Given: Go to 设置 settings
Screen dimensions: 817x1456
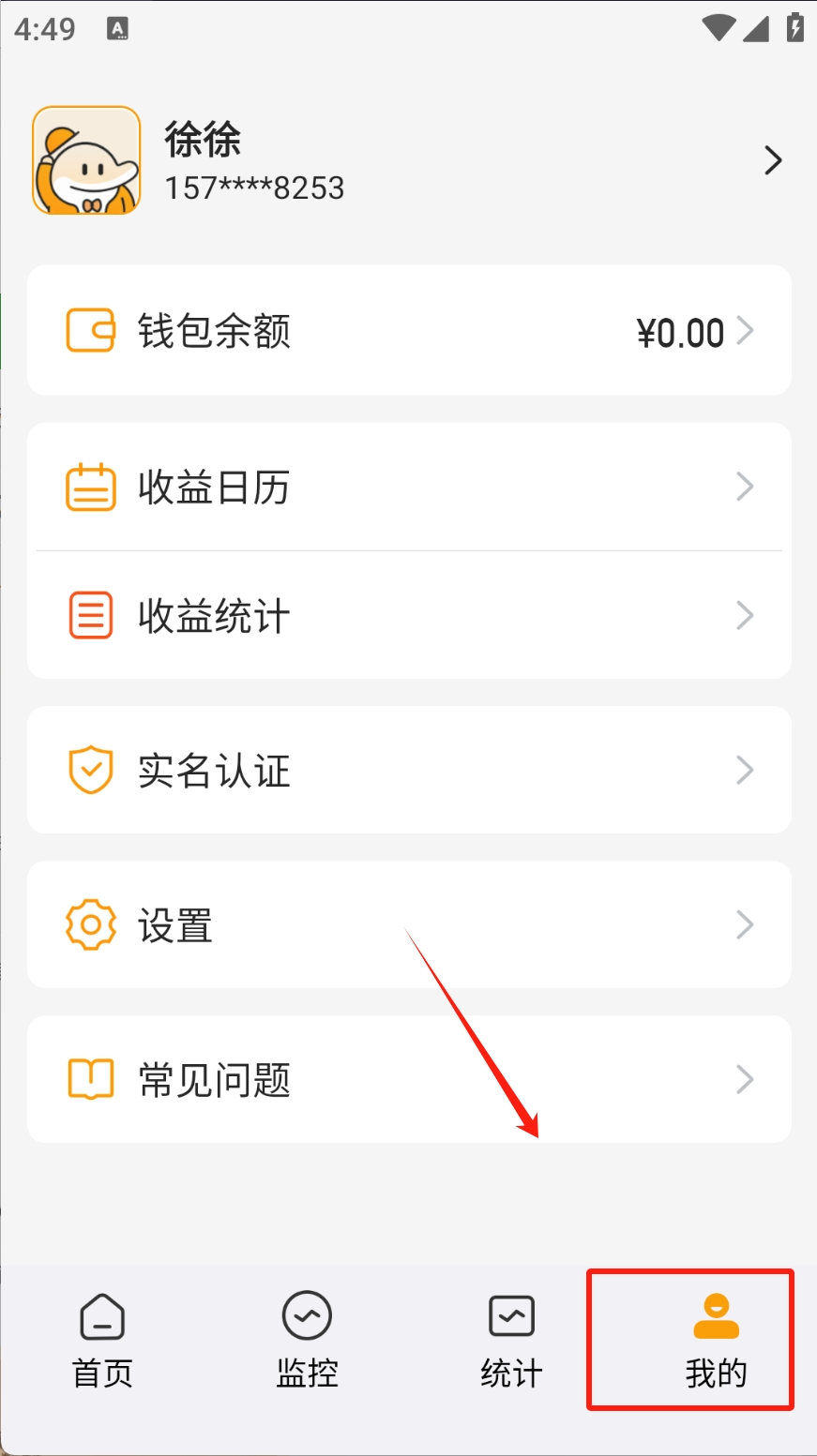Looking at the screenshot, I should (x=408, y=925).
